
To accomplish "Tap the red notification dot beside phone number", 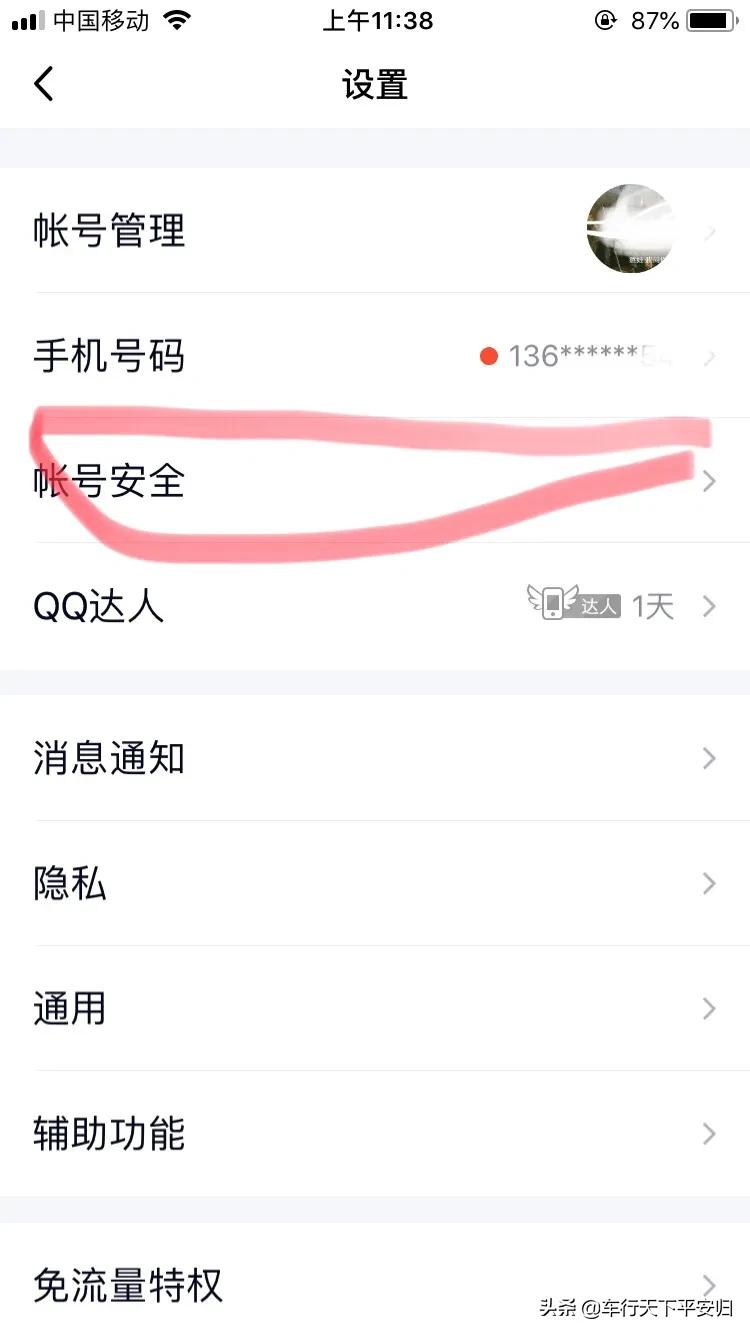I will [489, 355].
